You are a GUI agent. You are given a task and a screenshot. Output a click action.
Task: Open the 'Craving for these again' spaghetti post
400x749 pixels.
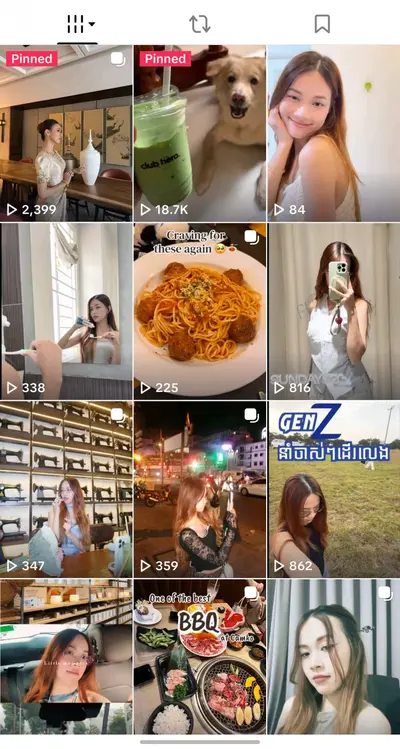(x=200, y=311)
